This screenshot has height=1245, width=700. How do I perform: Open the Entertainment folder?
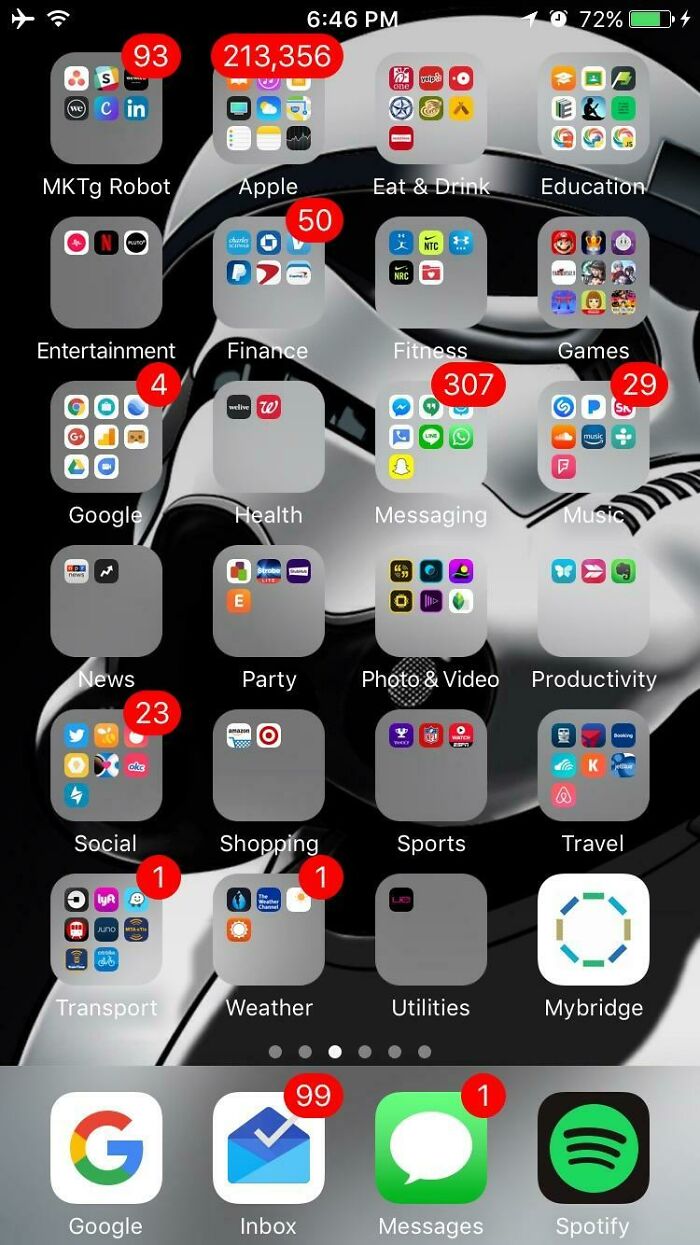(106, 272)
